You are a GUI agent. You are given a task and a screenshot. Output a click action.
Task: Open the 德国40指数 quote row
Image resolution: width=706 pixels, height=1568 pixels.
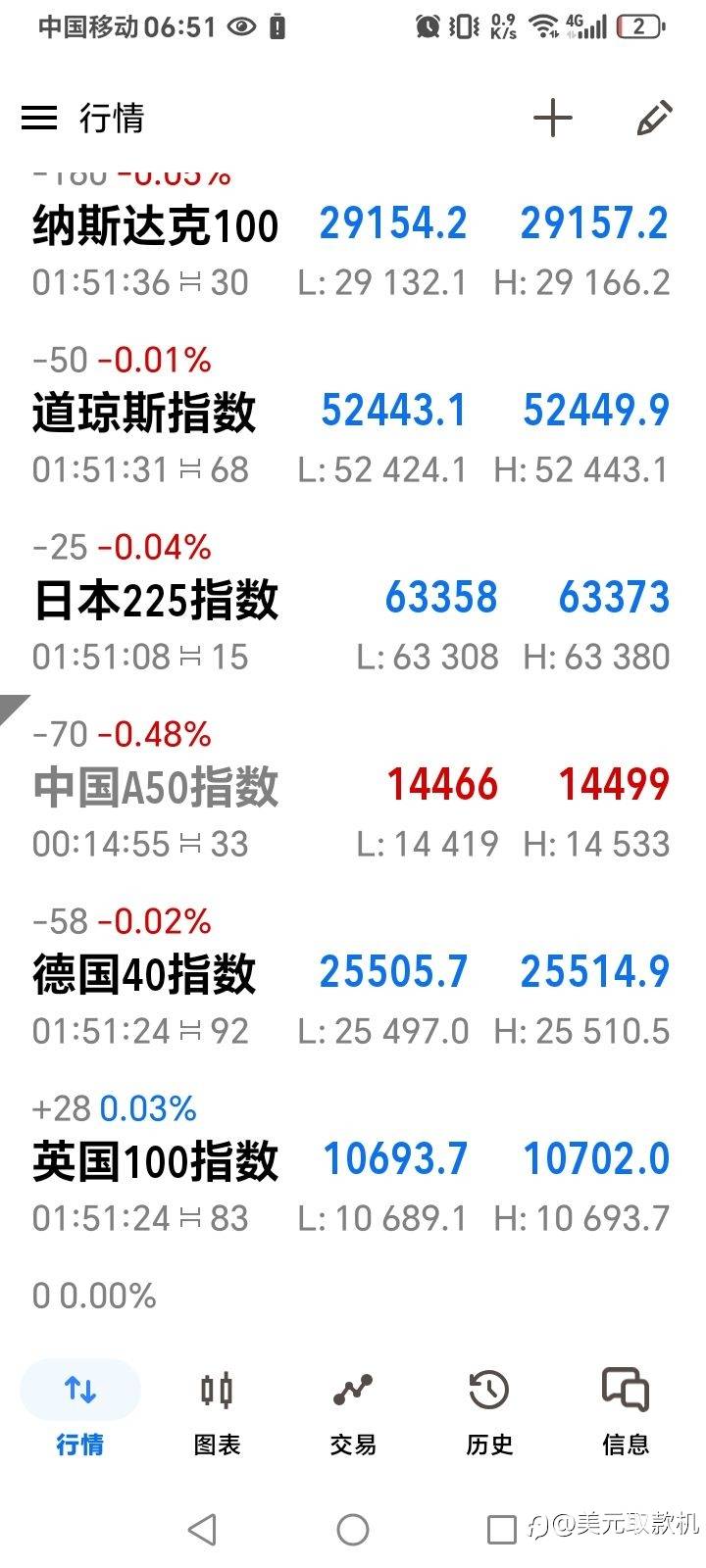[353, 974]
